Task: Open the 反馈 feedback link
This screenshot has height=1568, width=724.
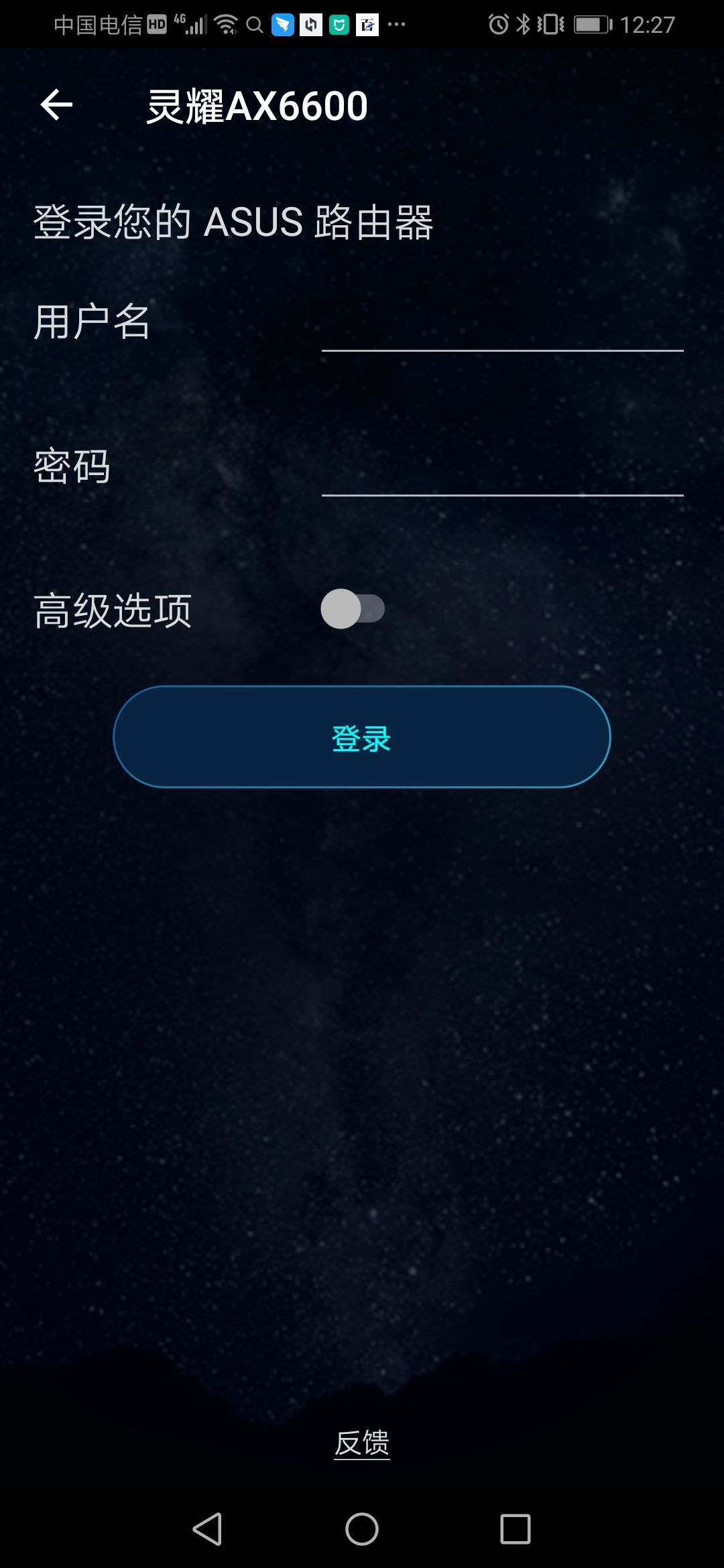Action: tap(362, 1443)
